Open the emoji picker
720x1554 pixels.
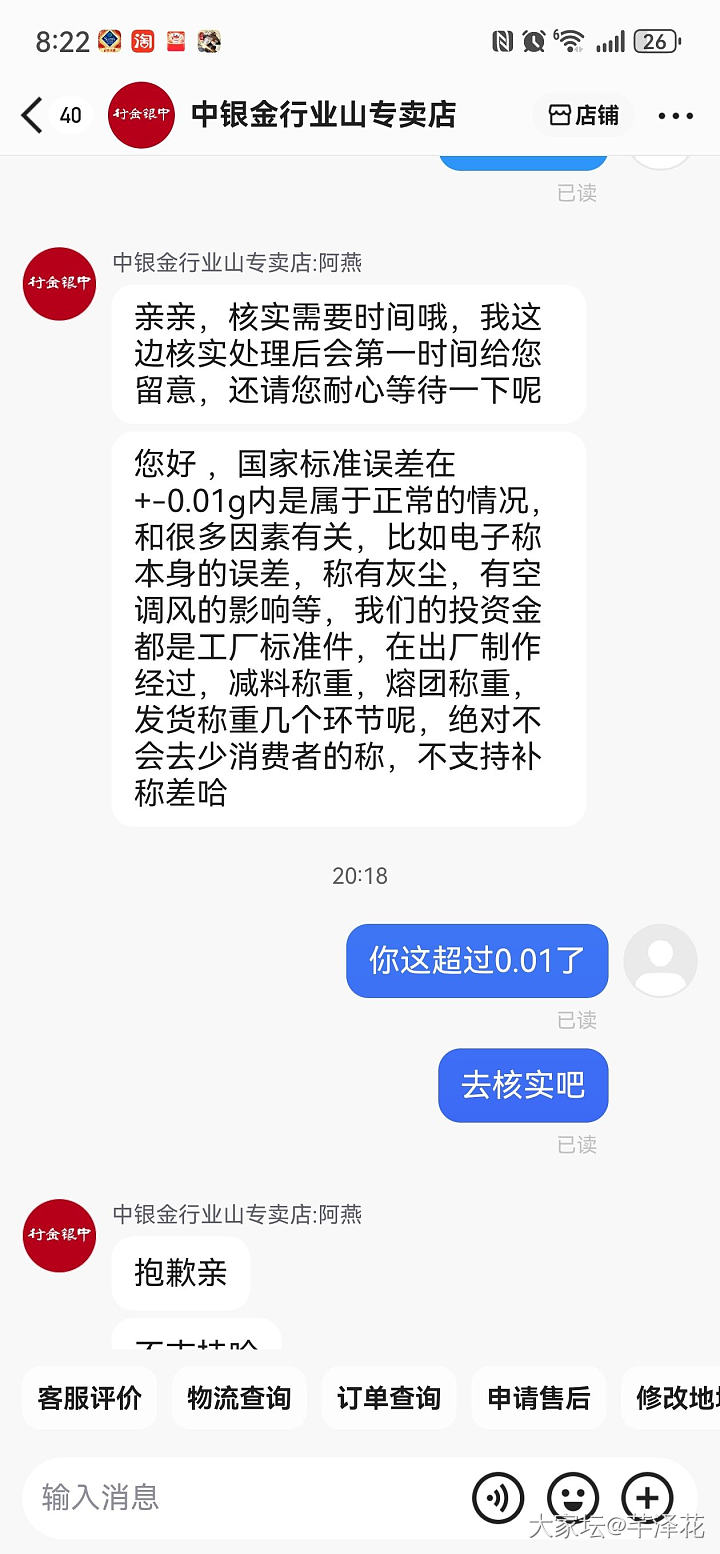pyautogui.click(x=573, y=1498)
